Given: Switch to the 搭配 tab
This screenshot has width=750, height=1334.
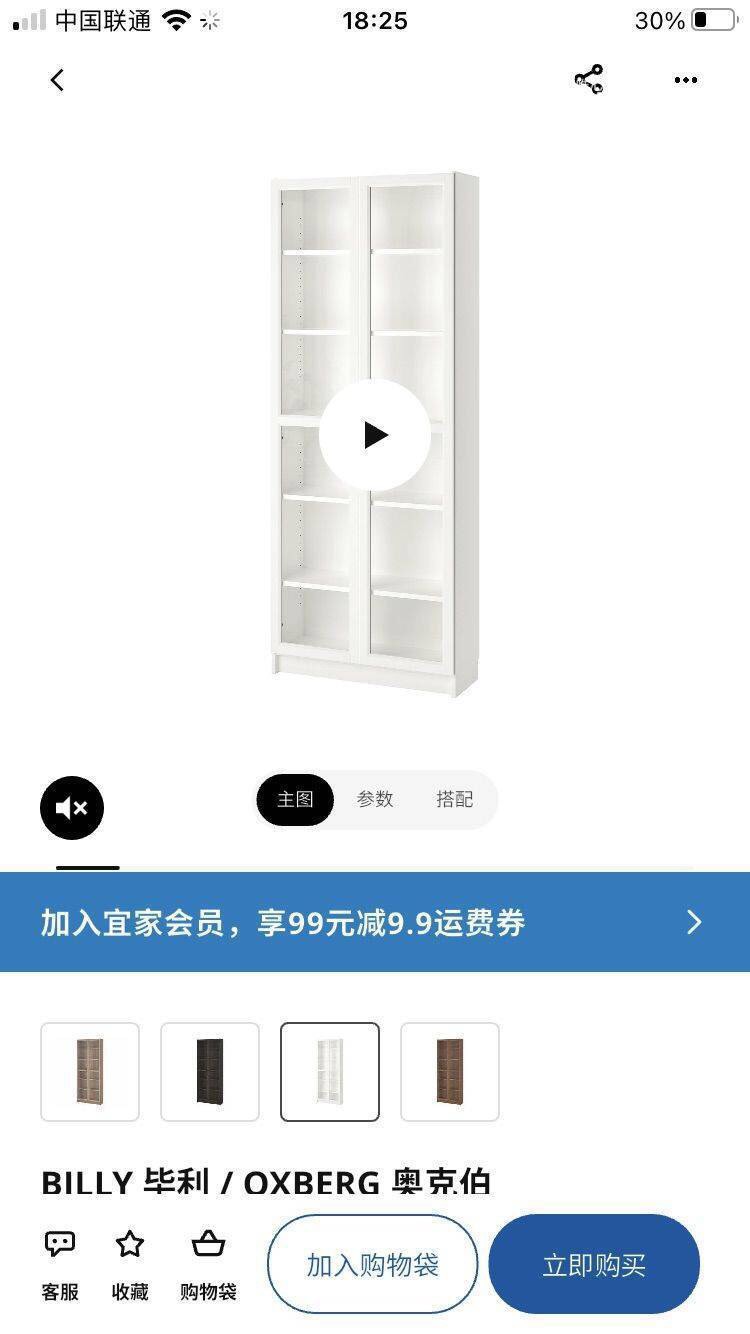Looking at the screenshot, I should 454,799.
